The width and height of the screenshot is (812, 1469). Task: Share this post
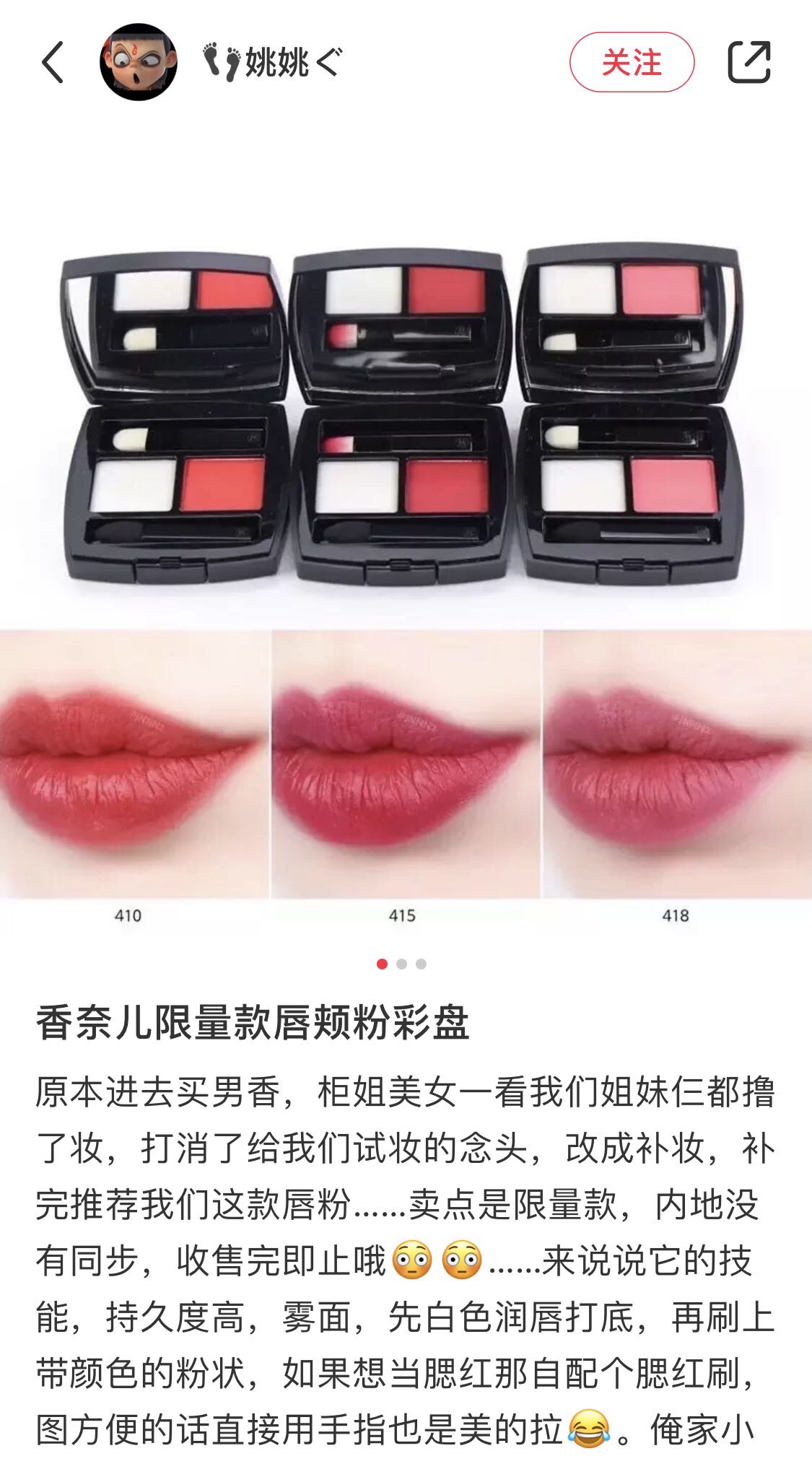(x=748, y=62)
